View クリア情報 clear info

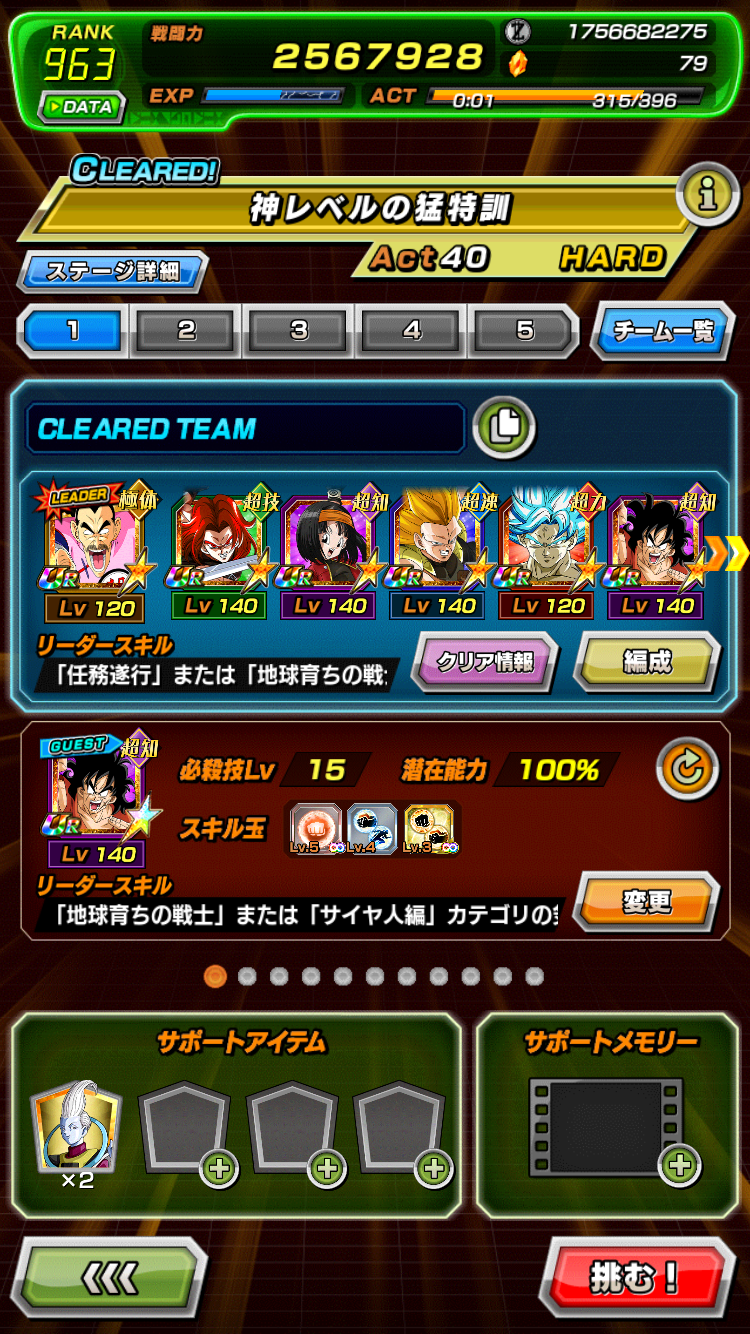pos(485,661)
